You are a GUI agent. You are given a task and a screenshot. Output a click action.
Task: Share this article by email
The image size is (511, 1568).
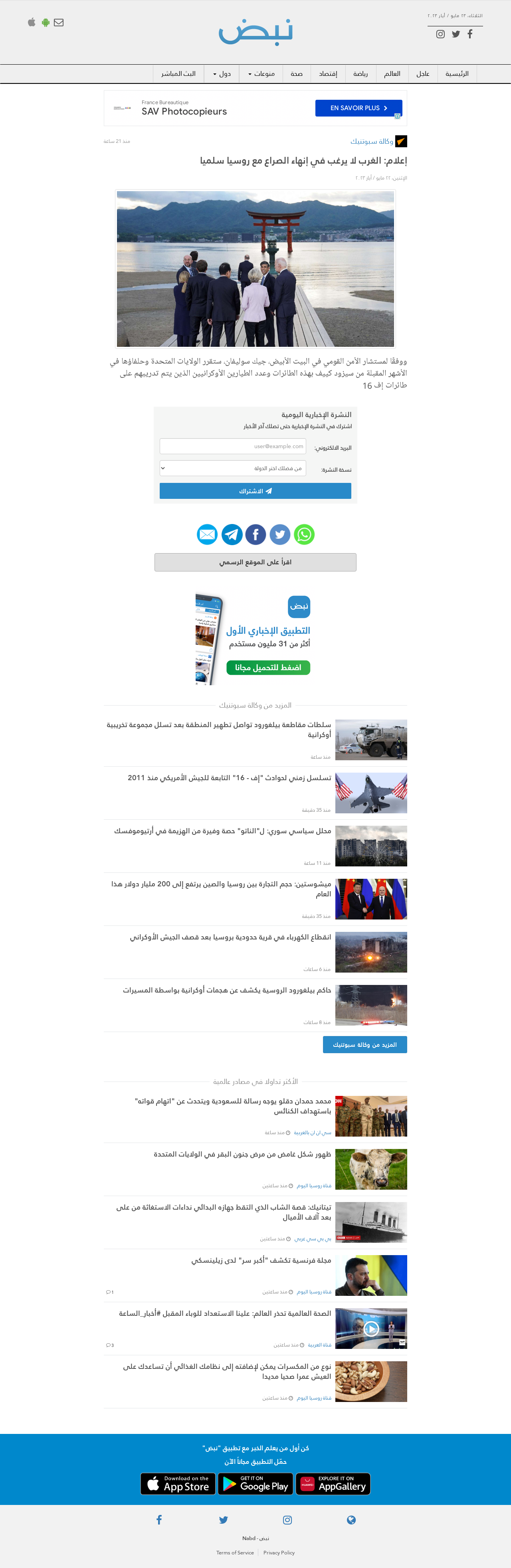point(207,534)
